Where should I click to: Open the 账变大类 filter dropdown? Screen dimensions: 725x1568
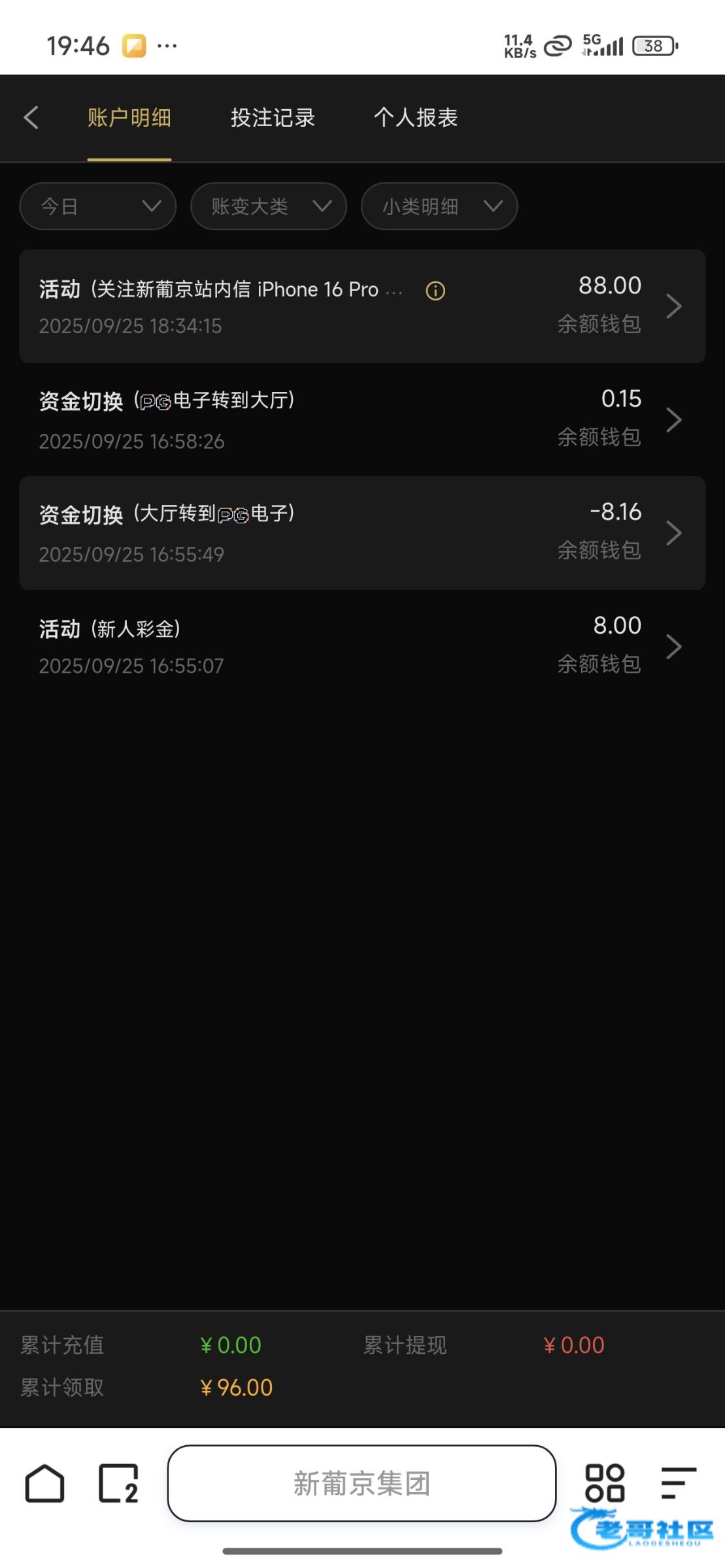click(268, 206)
